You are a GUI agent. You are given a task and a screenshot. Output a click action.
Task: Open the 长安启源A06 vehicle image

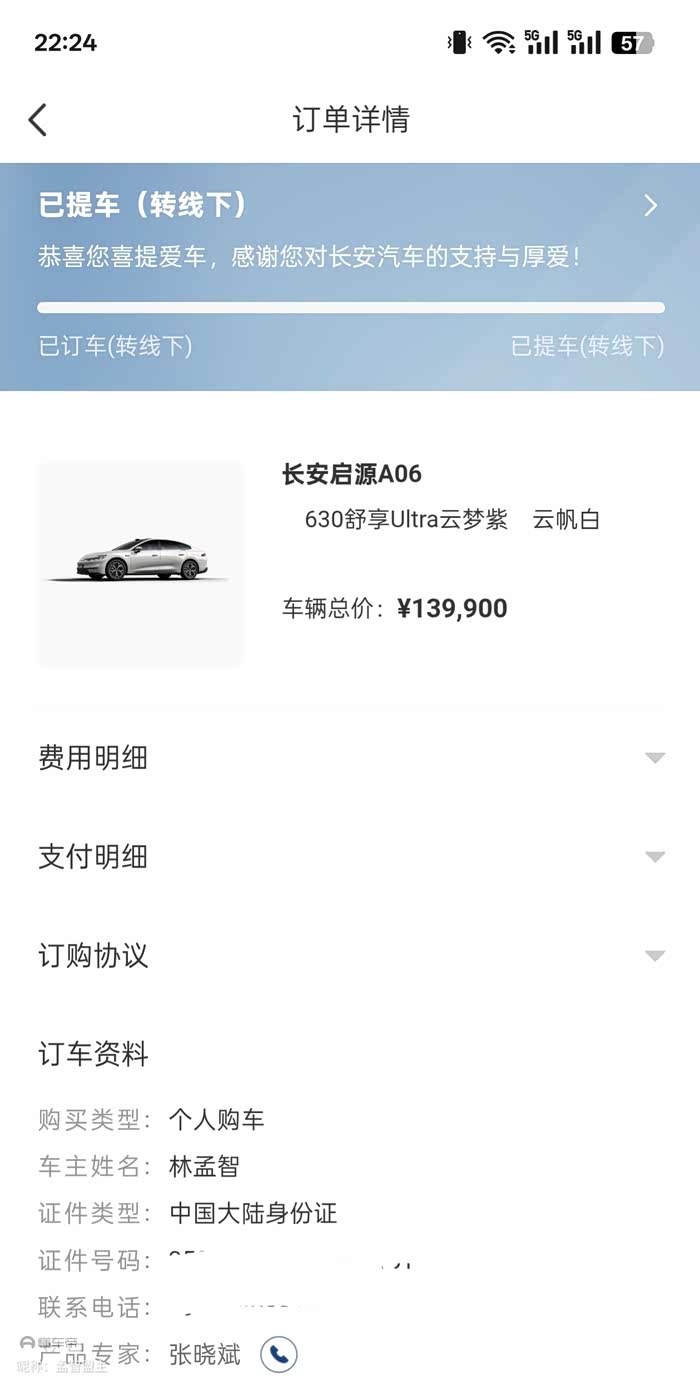click(x=140, y=562)
